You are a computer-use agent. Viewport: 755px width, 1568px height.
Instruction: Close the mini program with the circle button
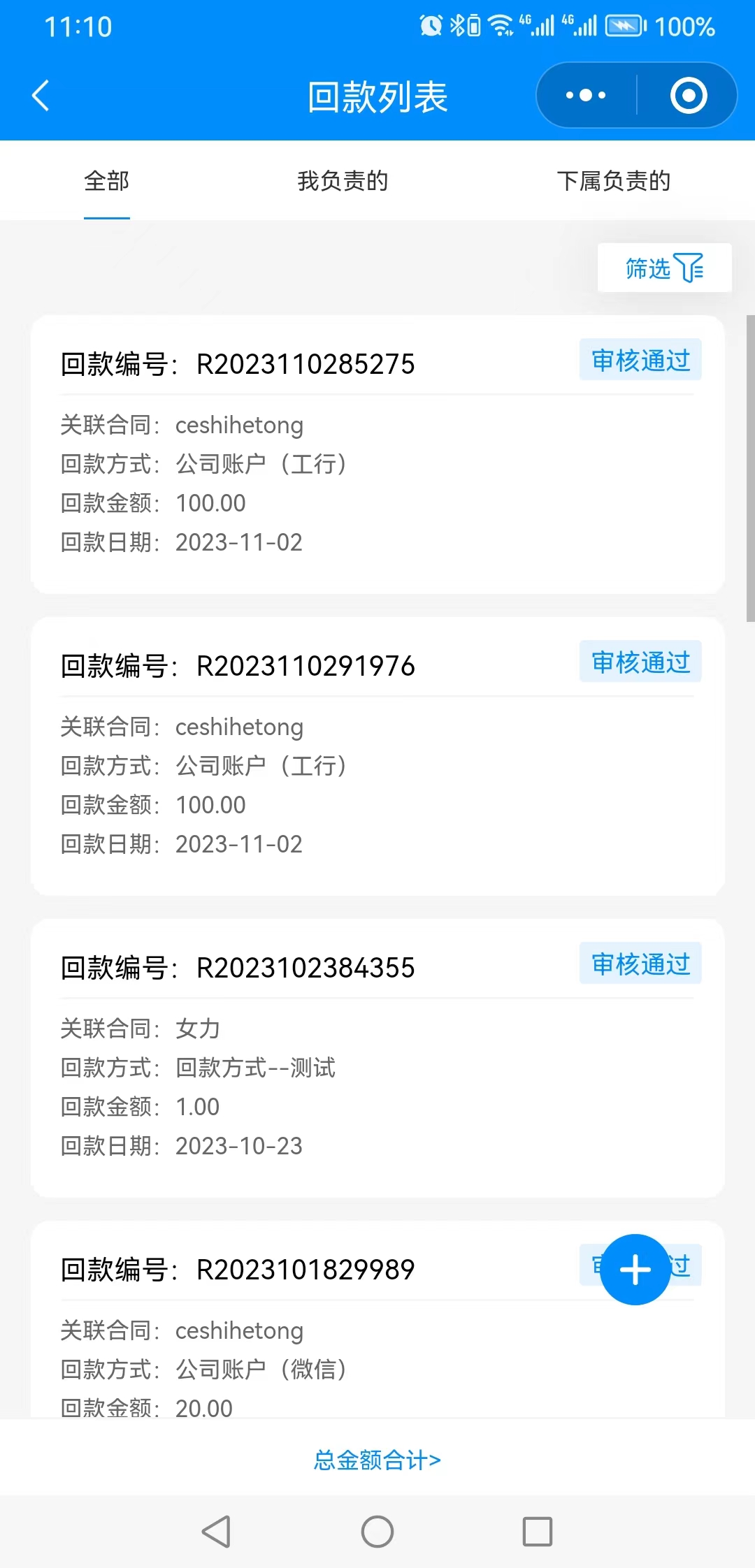click(688, 96)
